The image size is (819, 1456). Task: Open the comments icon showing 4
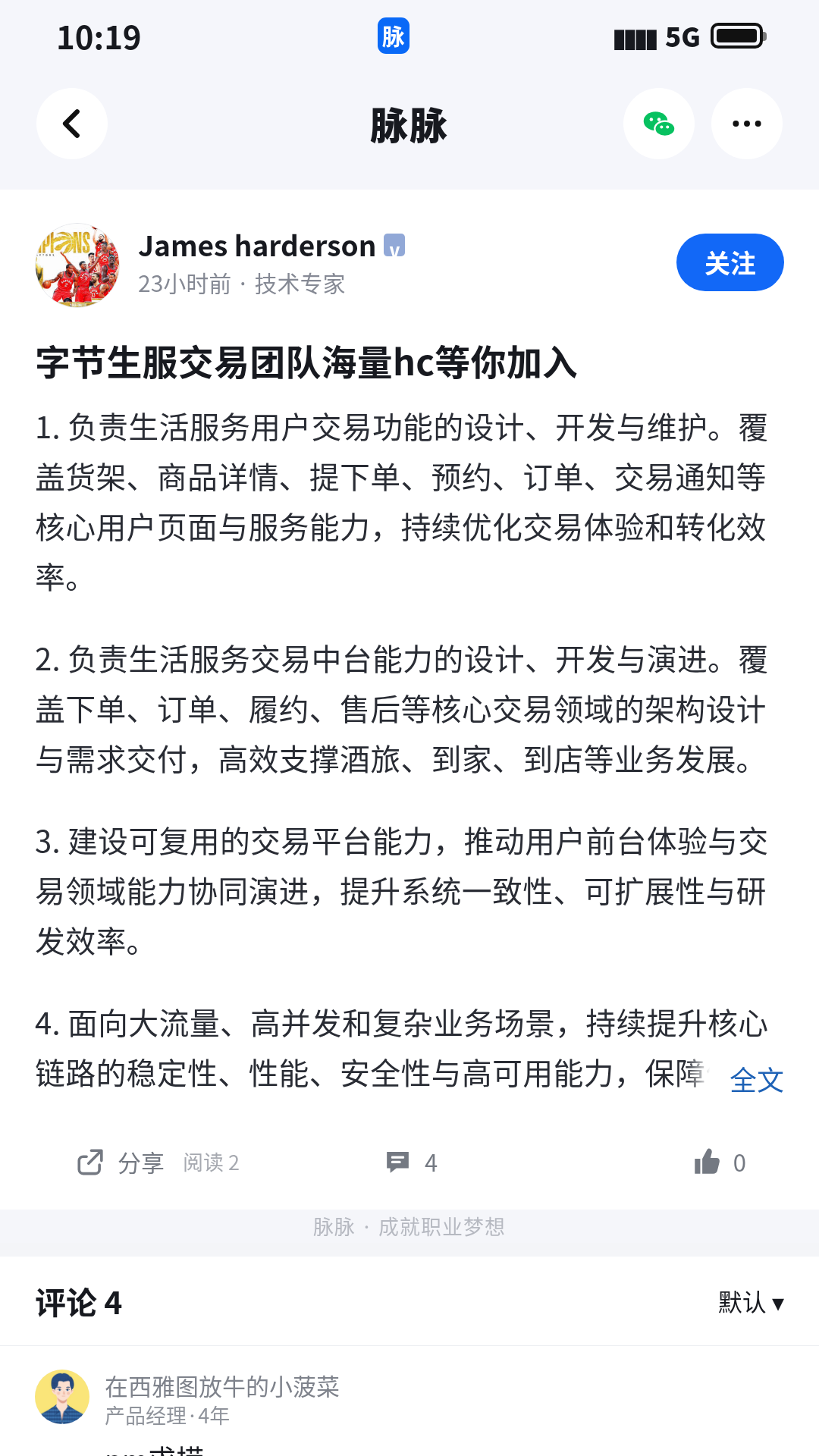[x=412, y=1163]
